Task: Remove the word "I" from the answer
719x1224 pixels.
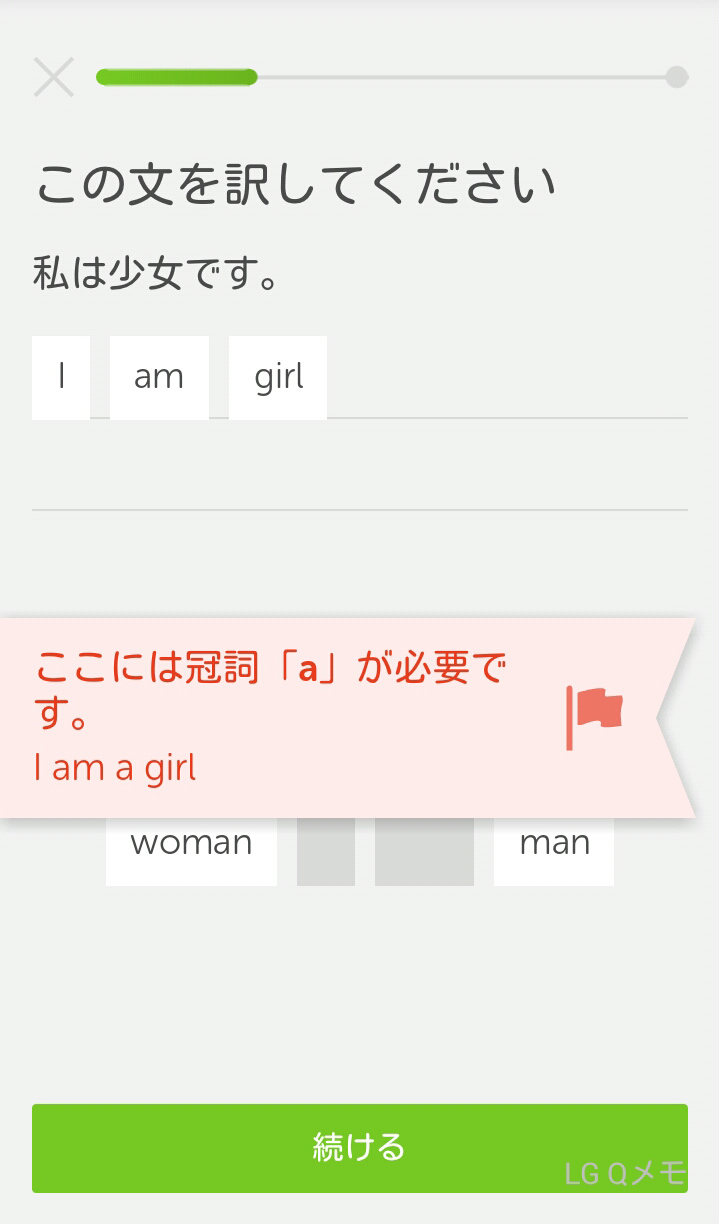Action: coord(61,377)
